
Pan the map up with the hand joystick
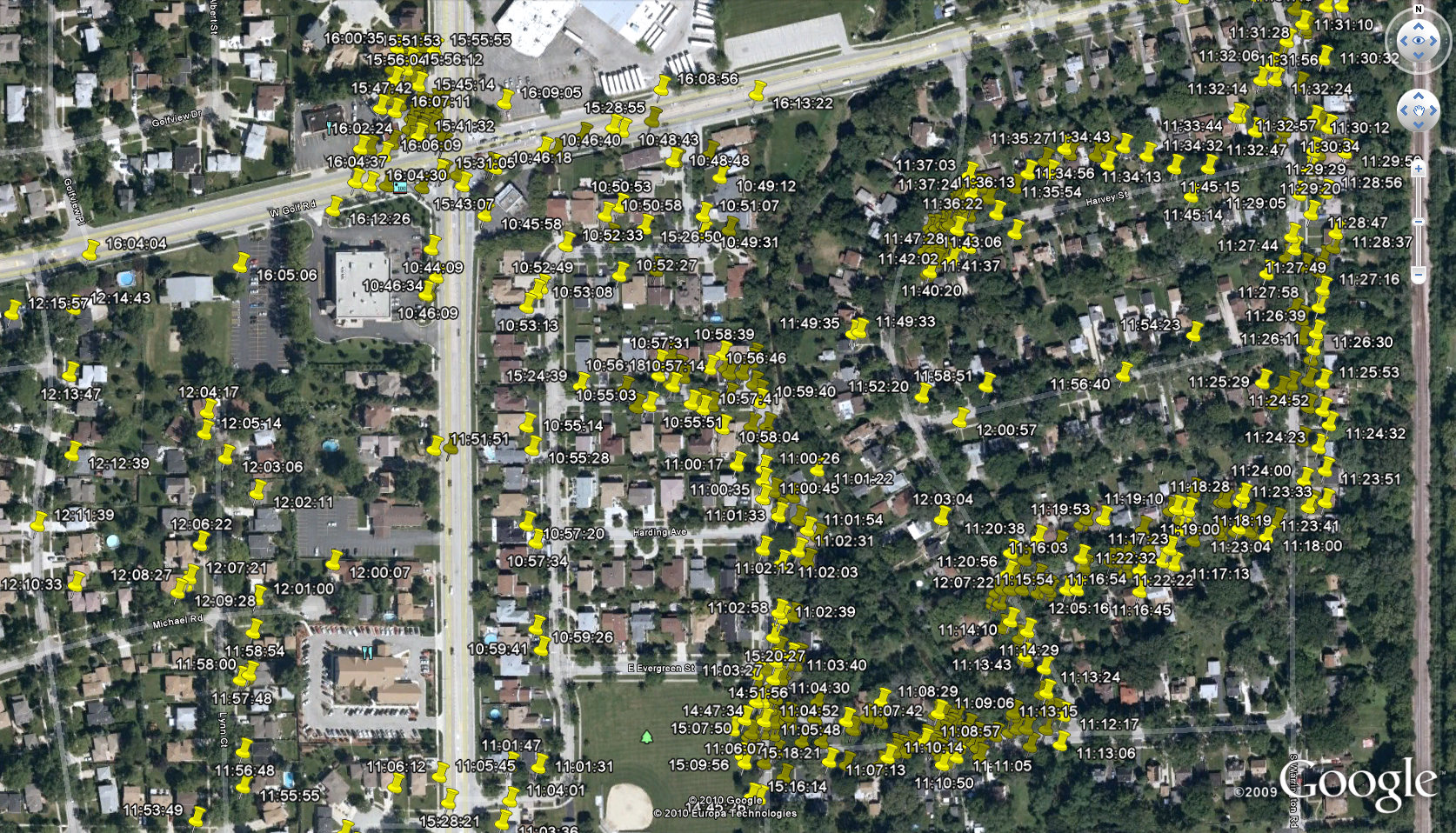pyautogui.click(x=1419, y=96)
